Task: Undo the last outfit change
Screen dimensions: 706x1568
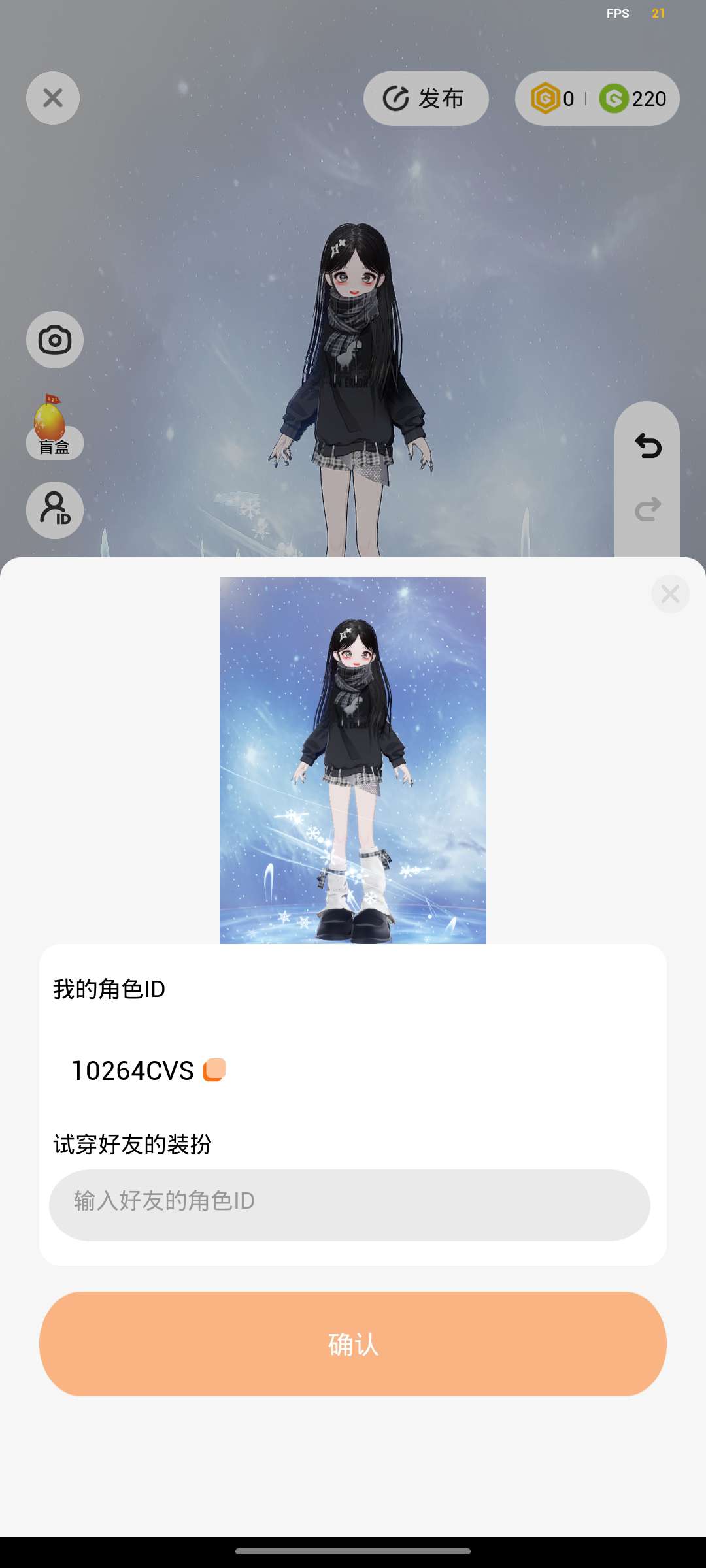Action: pyautogui.click(x=647, y=446)
